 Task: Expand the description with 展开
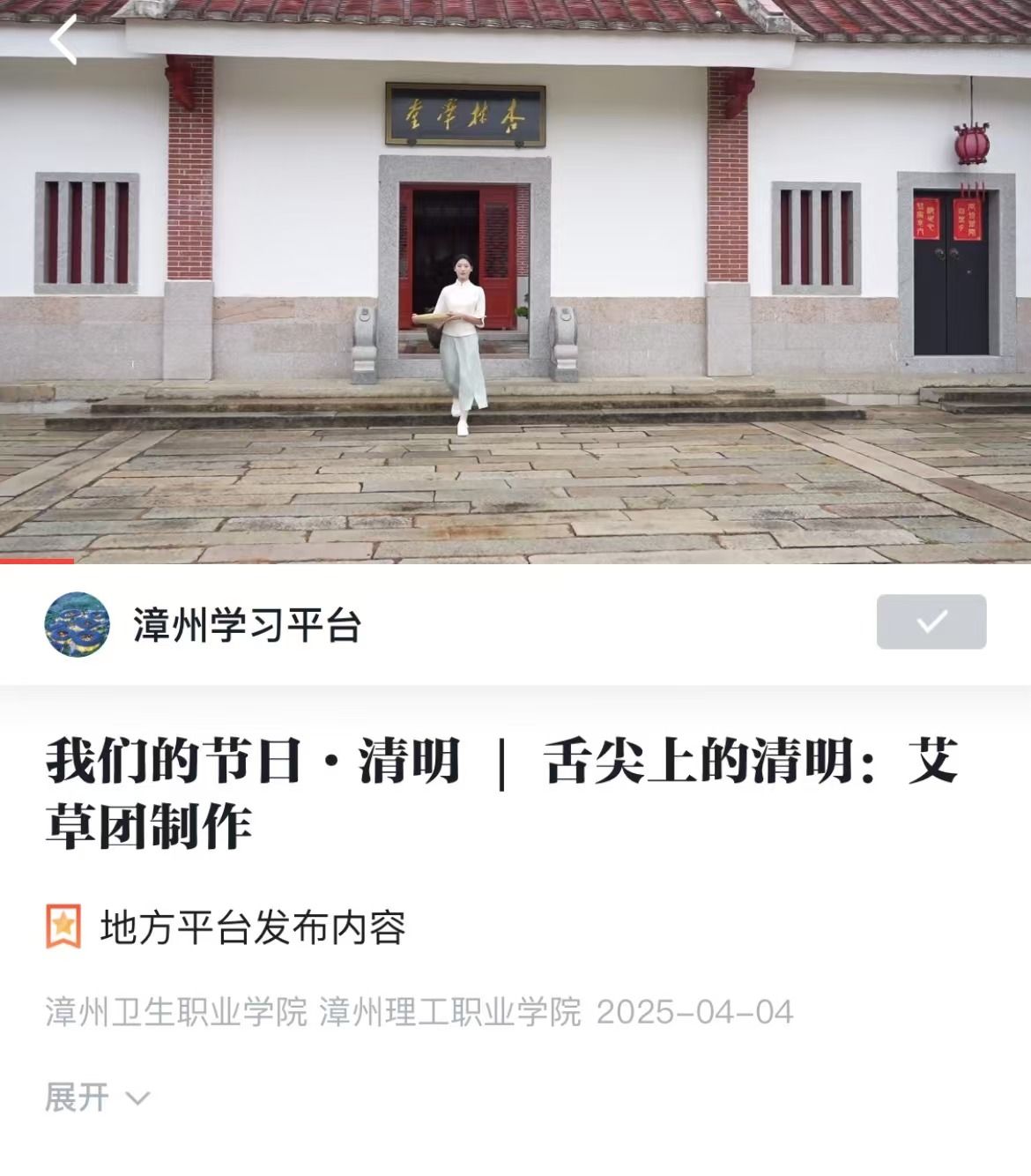coord(97,1098)
